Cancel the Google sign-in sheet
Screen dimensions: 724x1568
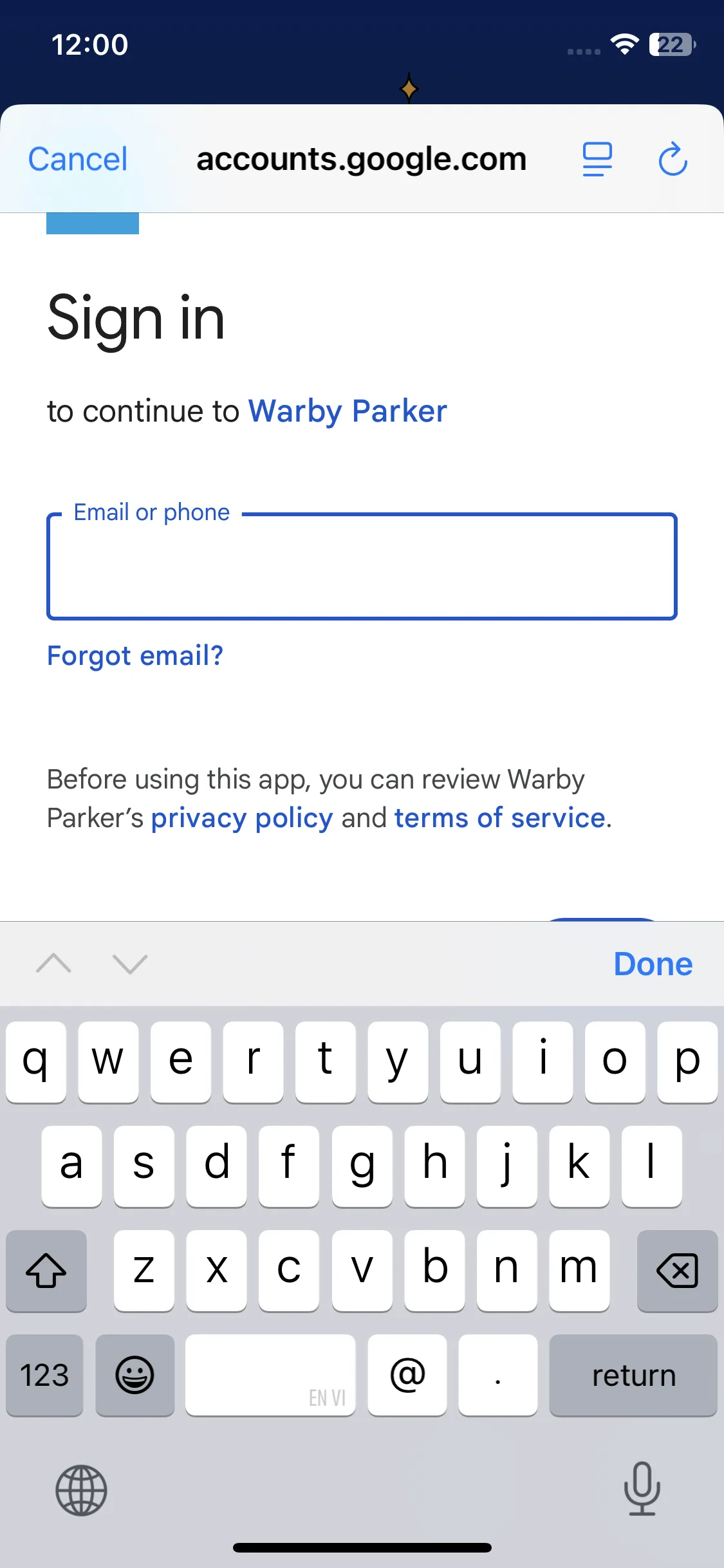(x=78, y=159)
